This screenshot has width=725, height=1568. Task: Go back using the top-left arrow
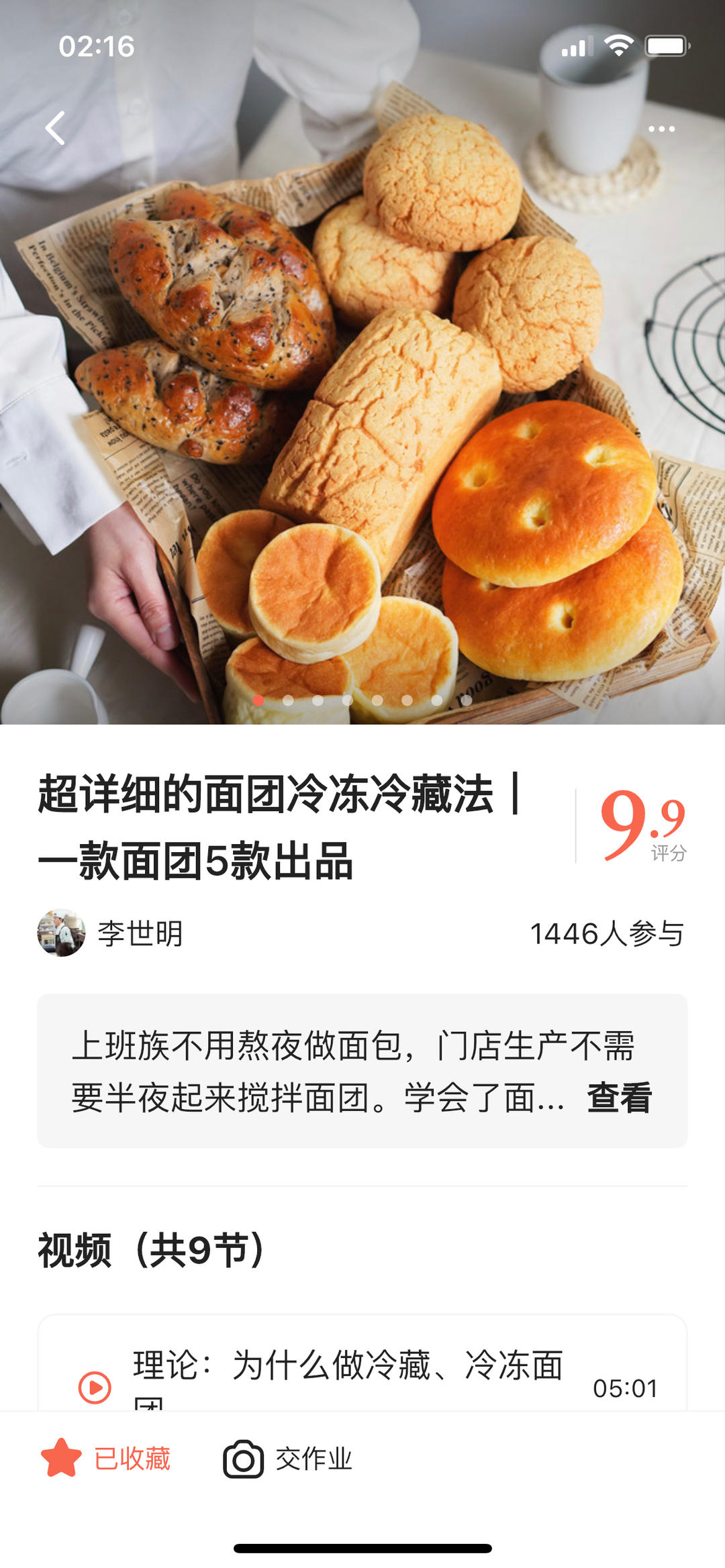pyautogui.click(x=56, y=128)
